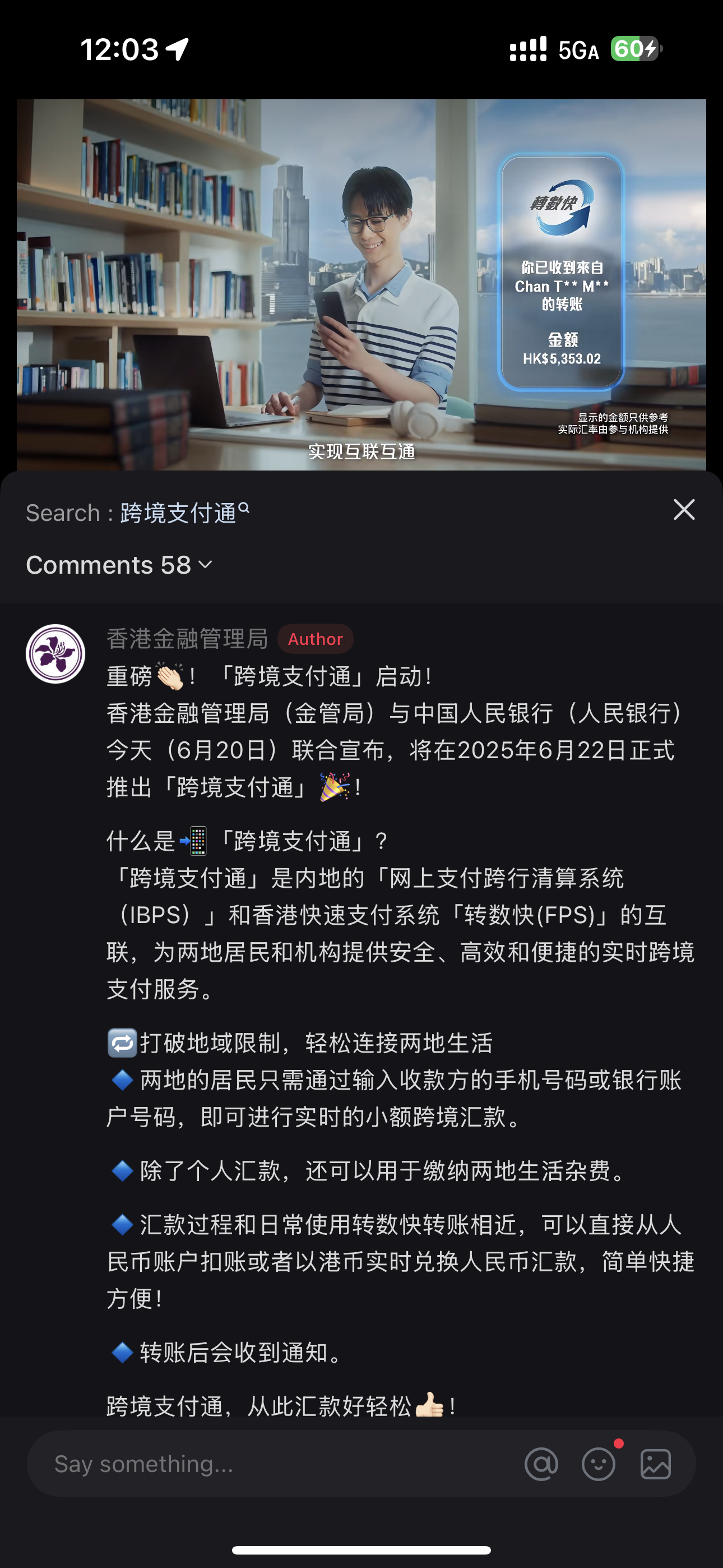Attach an image to the comment
This screenshot has height=1568, width=723.
(655, 1463)
